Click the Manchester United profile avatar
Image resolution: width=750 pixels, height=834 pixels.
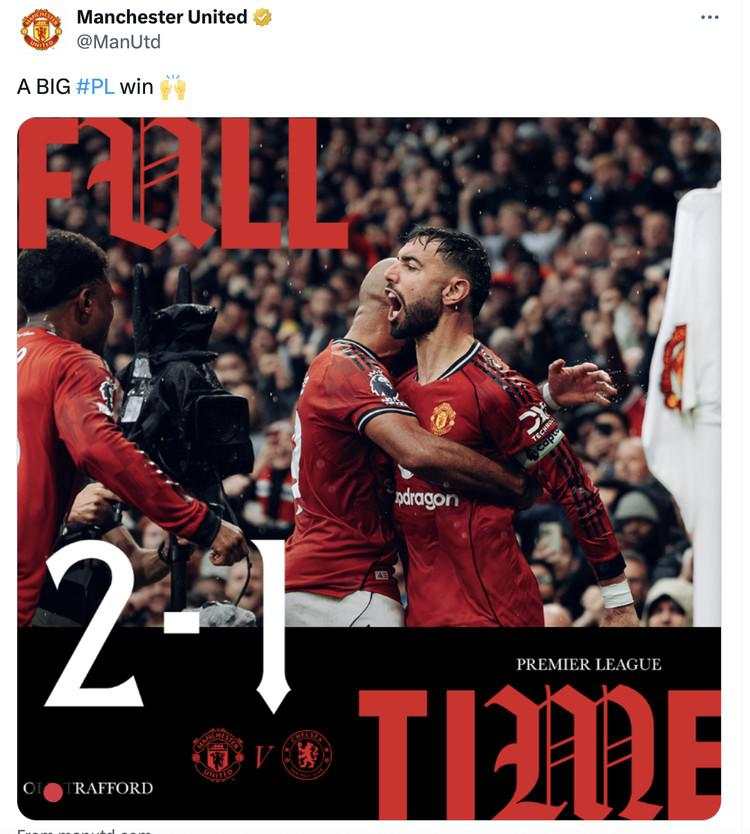pyautogui.click(x=41, y=26)
